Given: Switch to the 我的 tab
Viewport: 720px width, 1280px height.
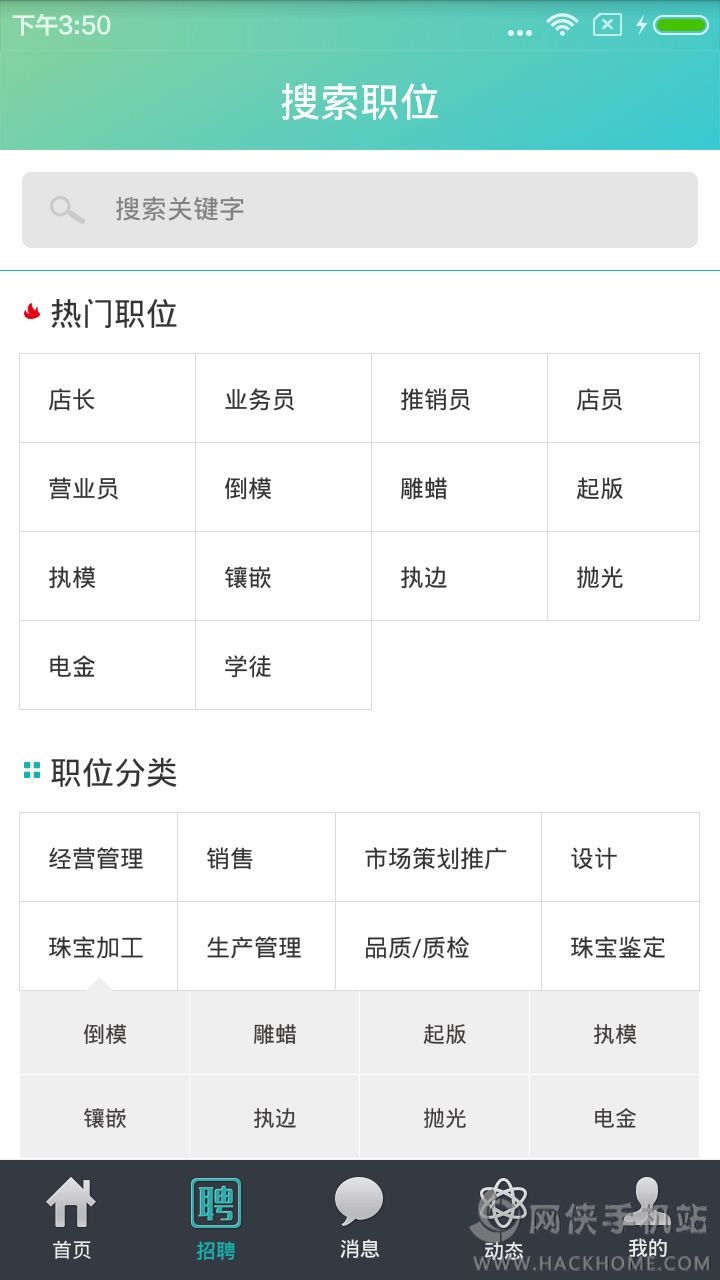Looking at the screenshot, I should pyautogui.click(x=647, y=1218).
